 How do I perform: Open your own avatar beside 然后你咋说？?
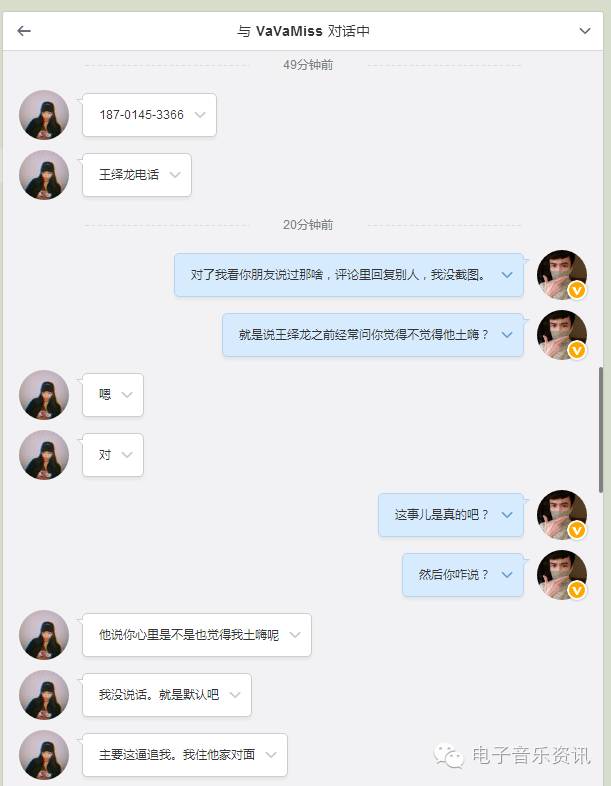(x=561, y=575)
